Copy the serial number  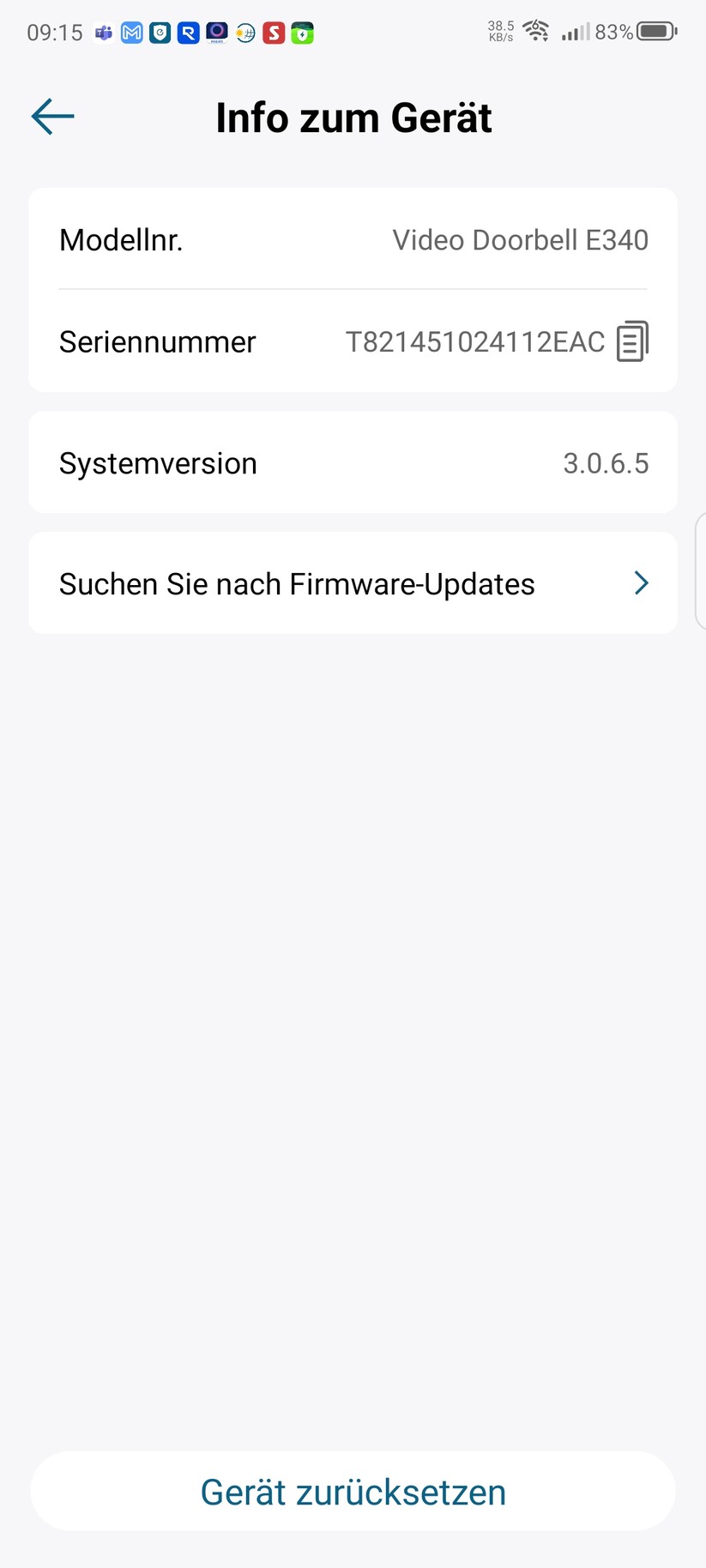click(632, 341)
